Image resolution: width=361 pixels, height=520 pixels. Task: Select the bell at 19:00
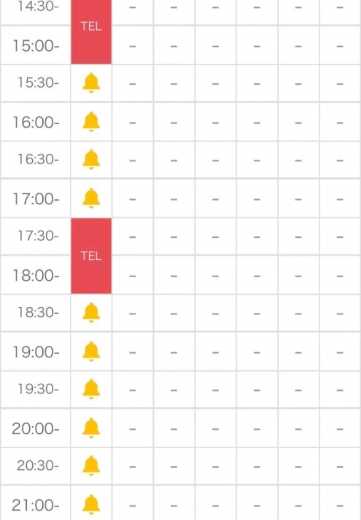click(x=91, y=351)
